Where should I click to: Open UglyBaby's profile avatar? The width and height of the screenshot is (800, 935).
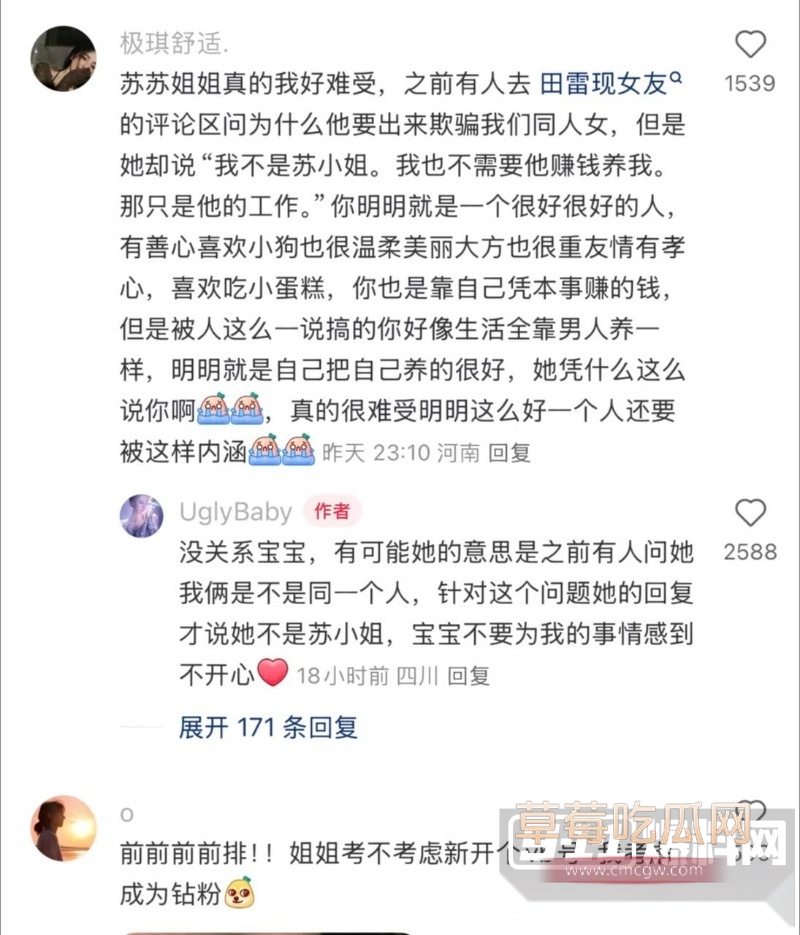[x=142, y=515]
